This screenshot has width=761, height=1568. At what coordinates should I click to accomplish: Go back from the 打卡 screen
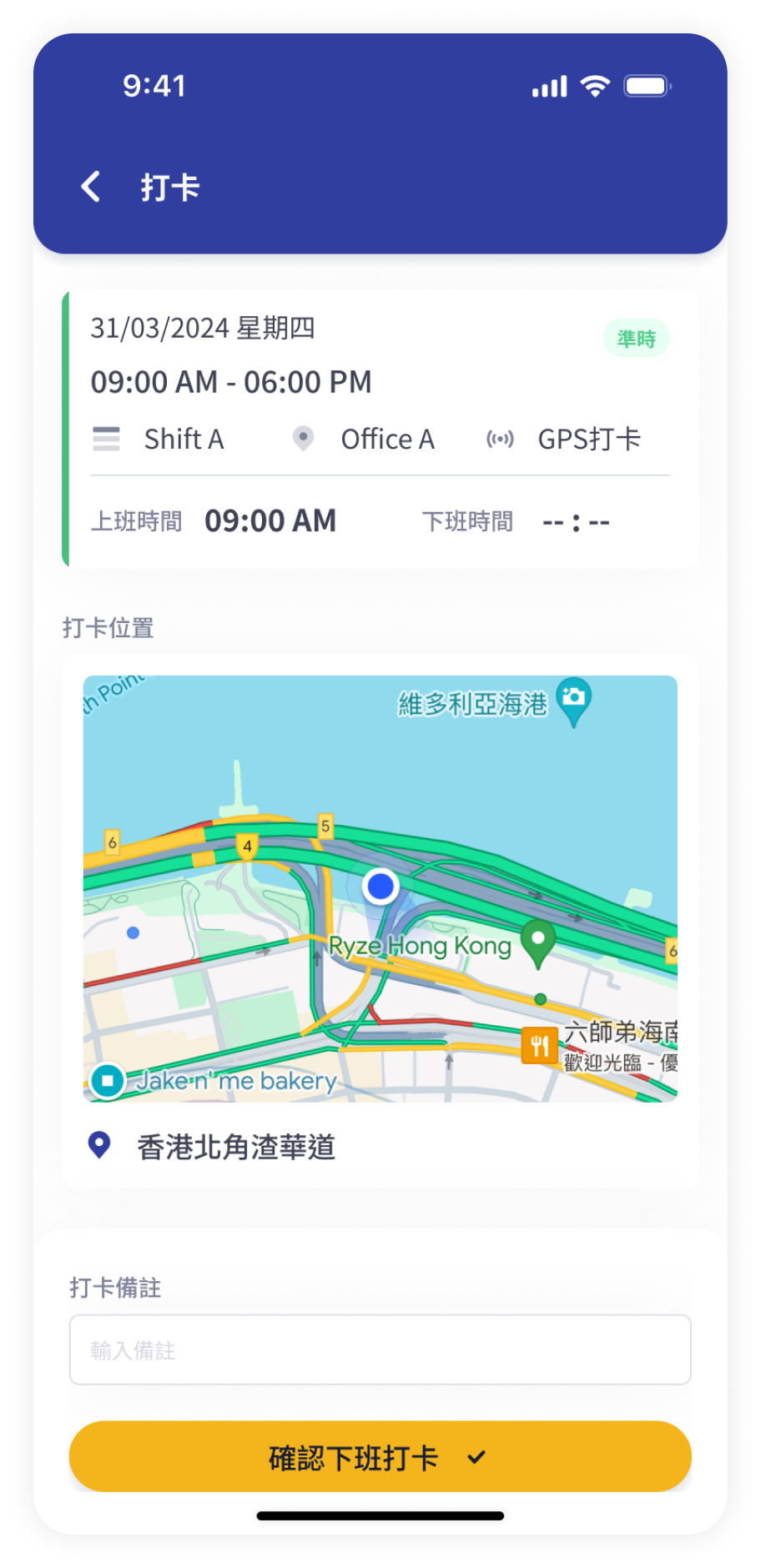tap(91, 187)
